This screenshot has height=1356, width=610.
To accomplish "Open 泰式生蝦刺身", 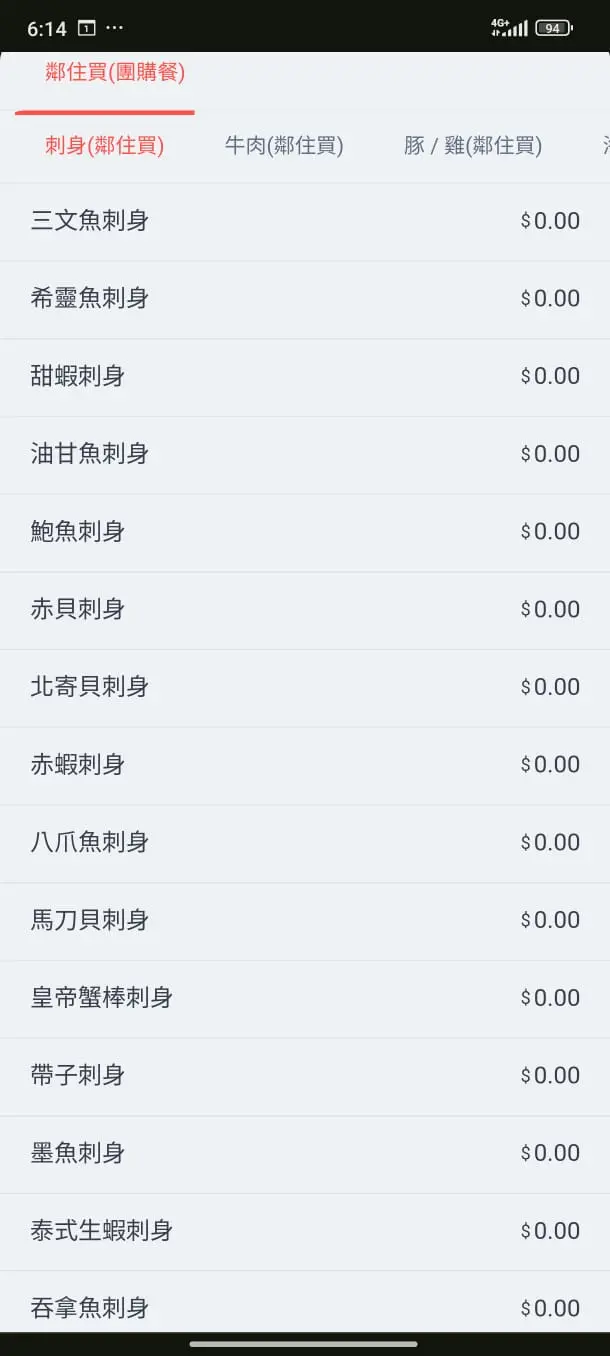I will tap(305, 1232).
